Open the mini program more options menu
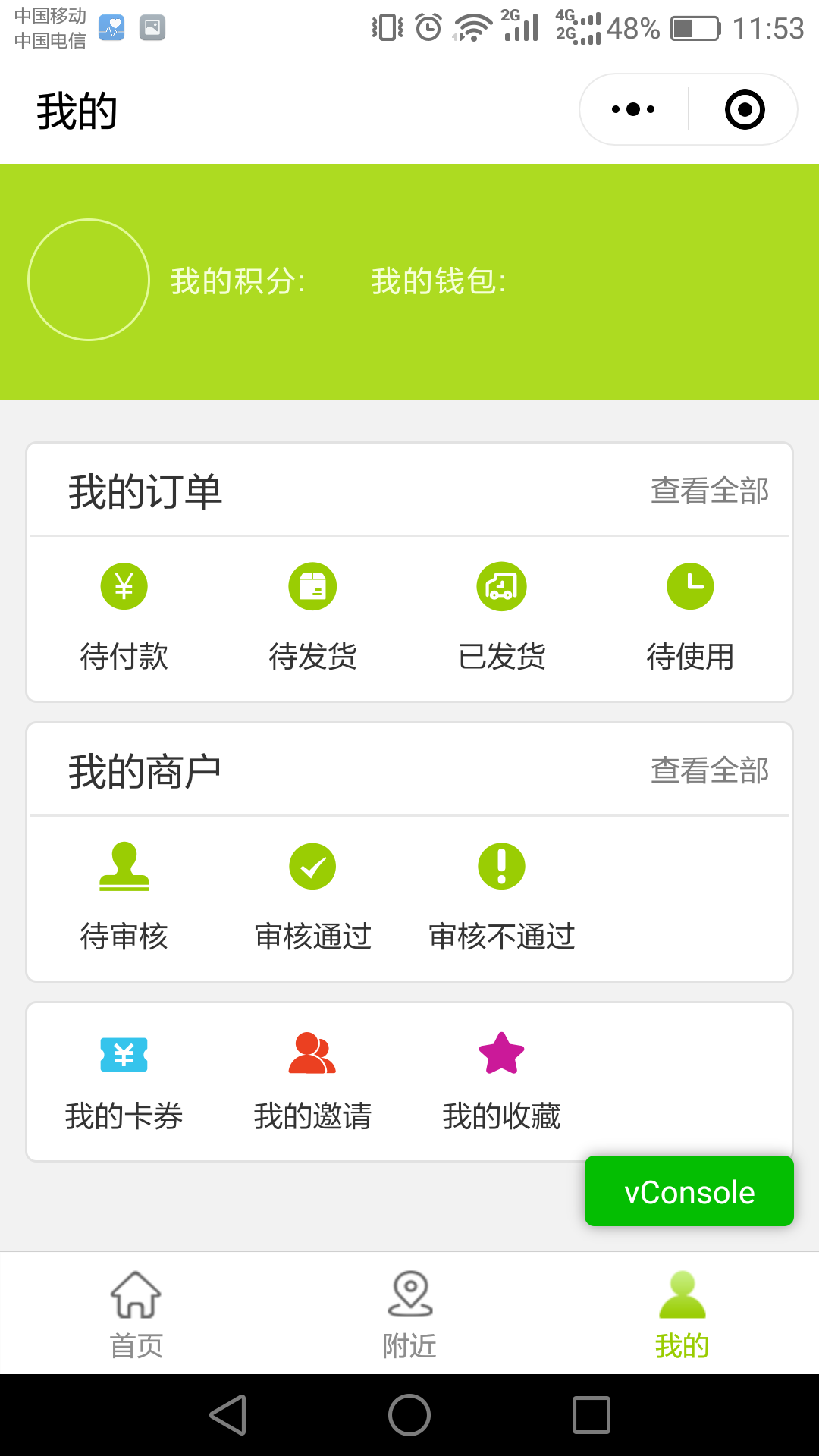This screenshot has width=819, height=1456. pyautogui.click(x=633, y=109)
